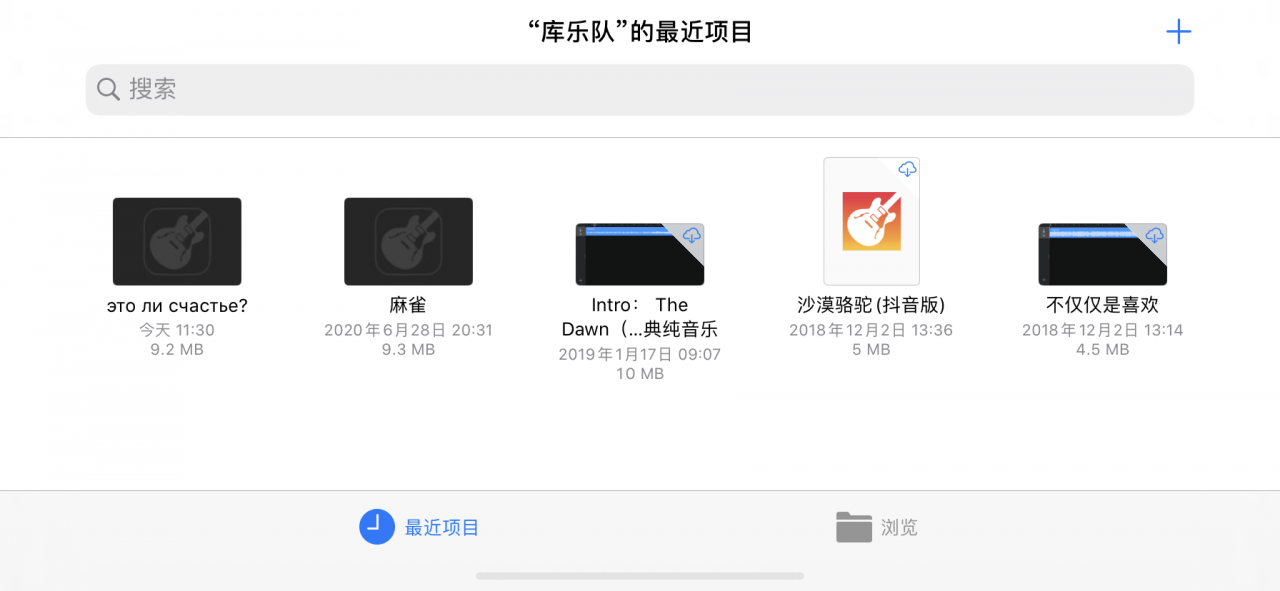Switch to the 最近项目 tab
This screenshot has width=1280, height=591.
pyautogui.click(x=419, y=527)
